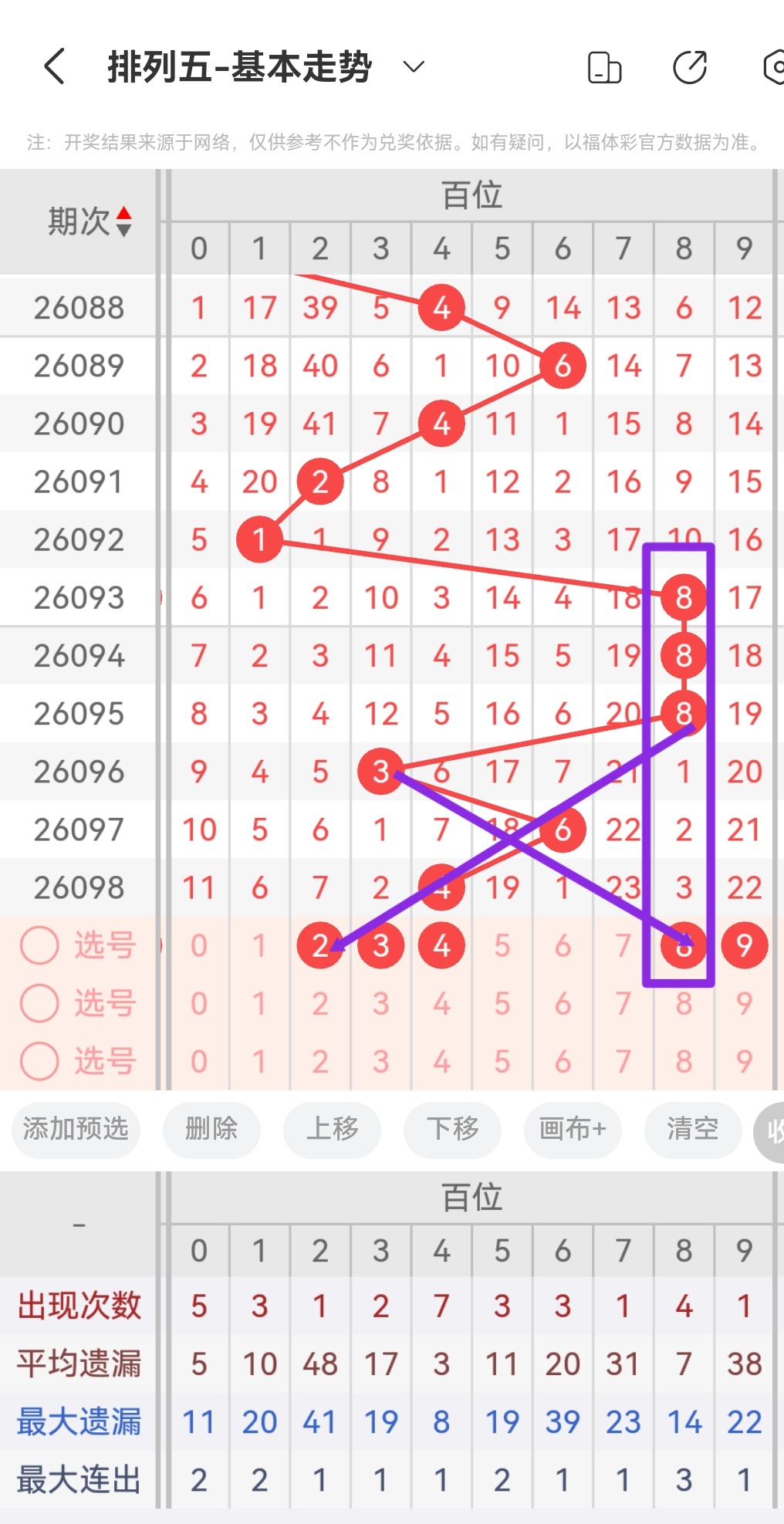
Task: Tap the 清空 button to clear selections
Action: pos(692,1130)
